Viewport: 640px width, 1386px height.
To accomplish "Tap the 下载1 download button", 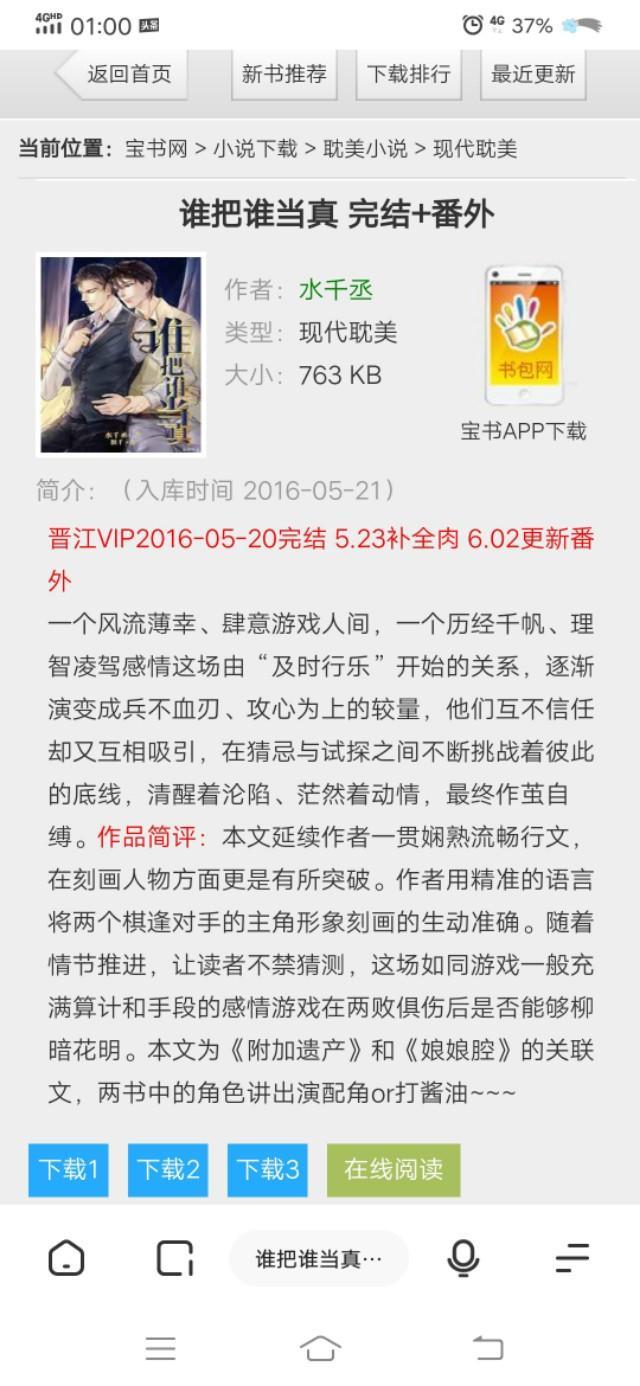I will pyautogui.click(x=68, y=1169).
